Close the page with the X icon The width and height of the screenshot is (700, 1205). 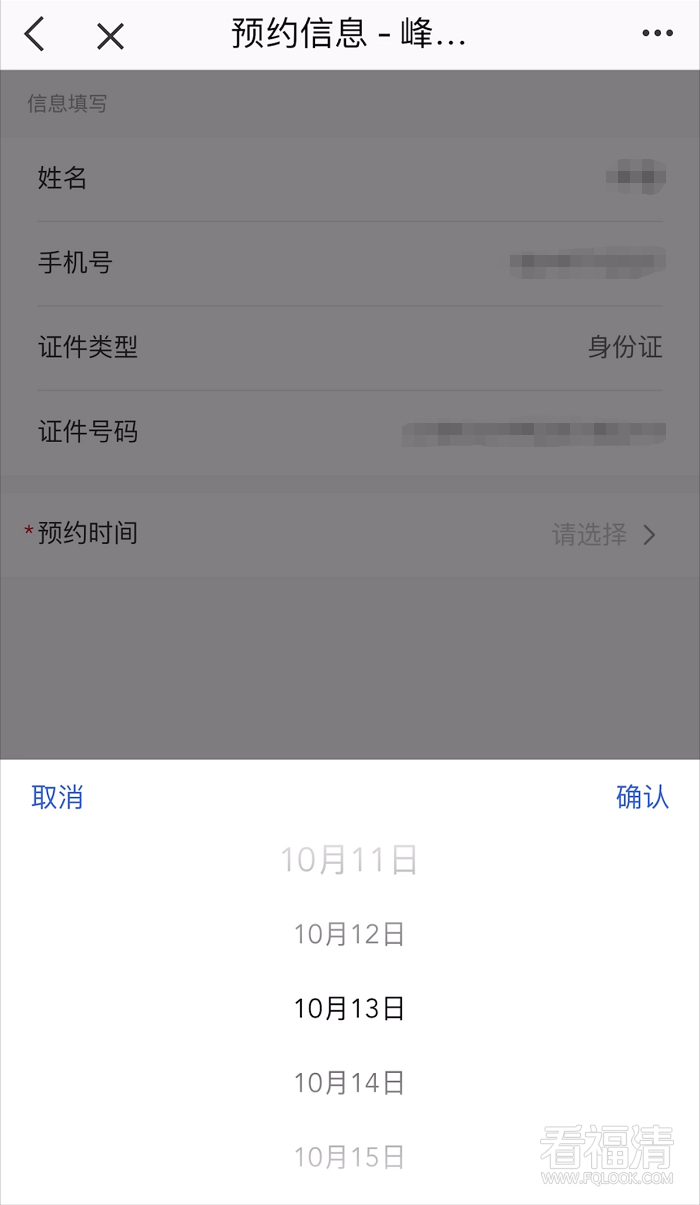click(110, 37)
